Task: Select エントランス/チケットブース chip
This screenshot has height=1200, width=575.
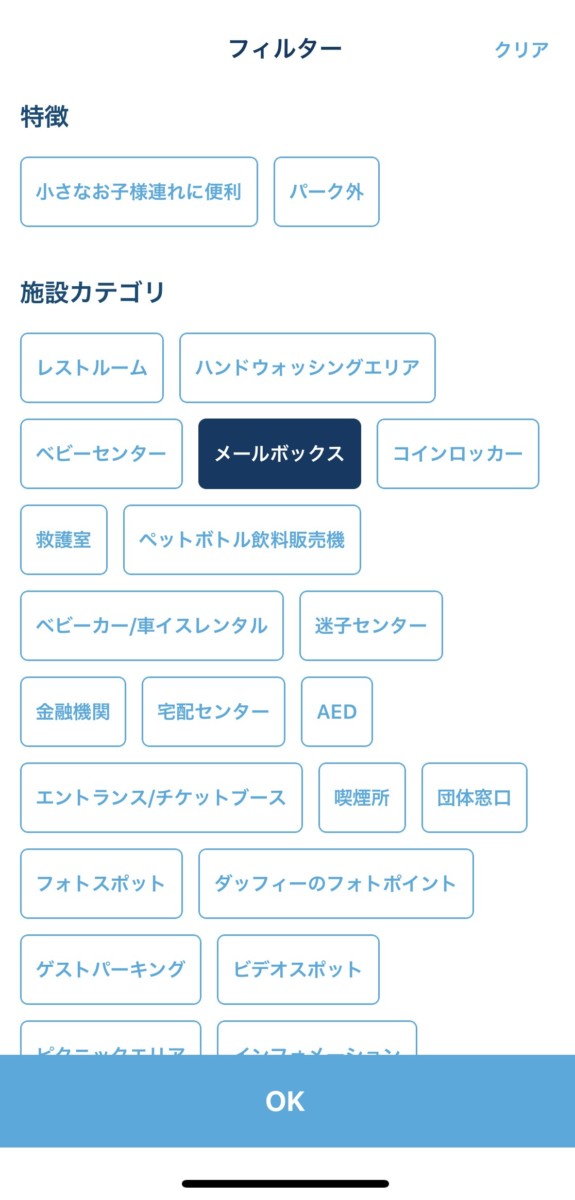Action: [x=161, y=798]
